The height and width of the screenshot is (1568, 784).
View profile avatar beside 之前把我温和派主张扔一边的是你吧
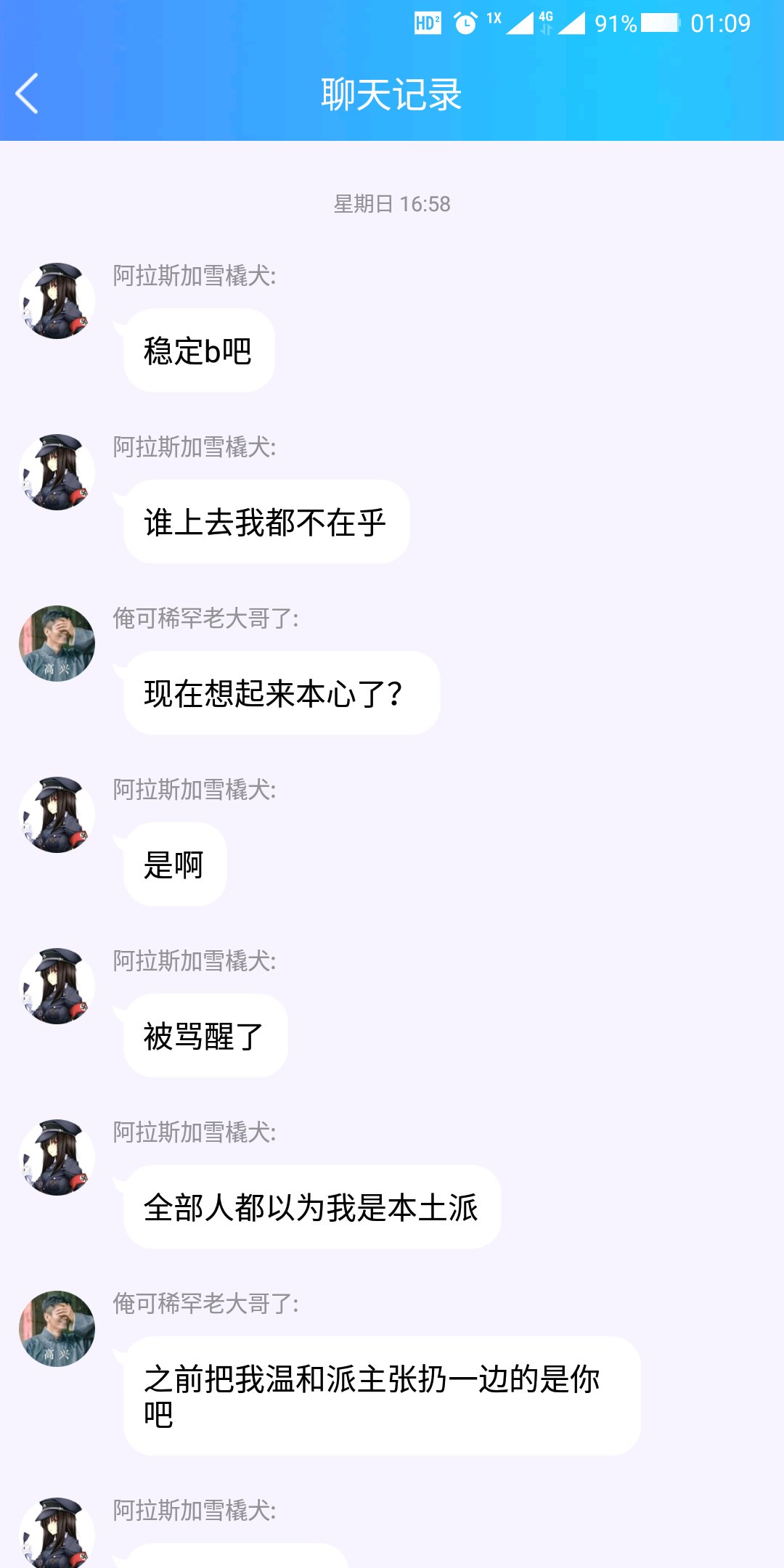pos(57,1328)
